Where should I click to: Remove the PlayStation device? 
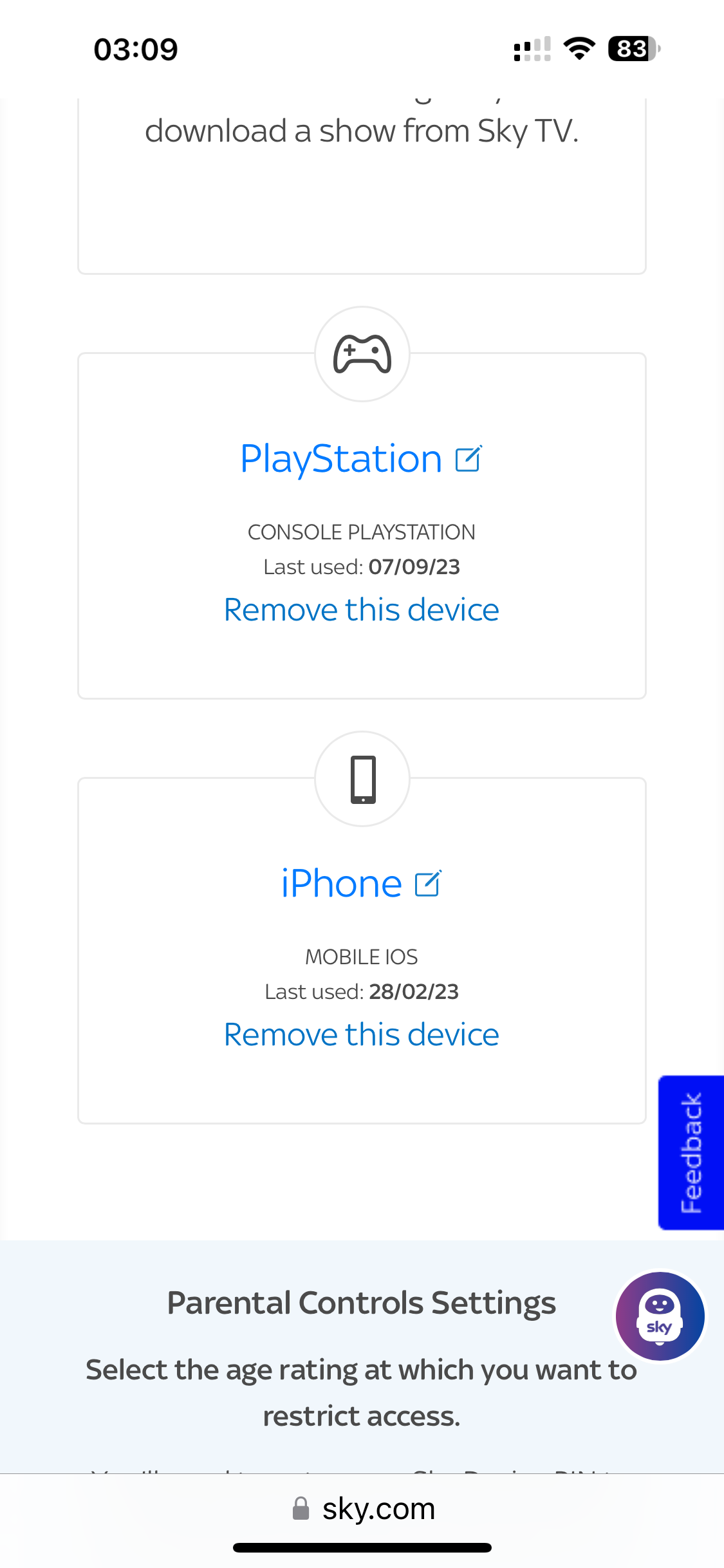(x=361, y=610)
